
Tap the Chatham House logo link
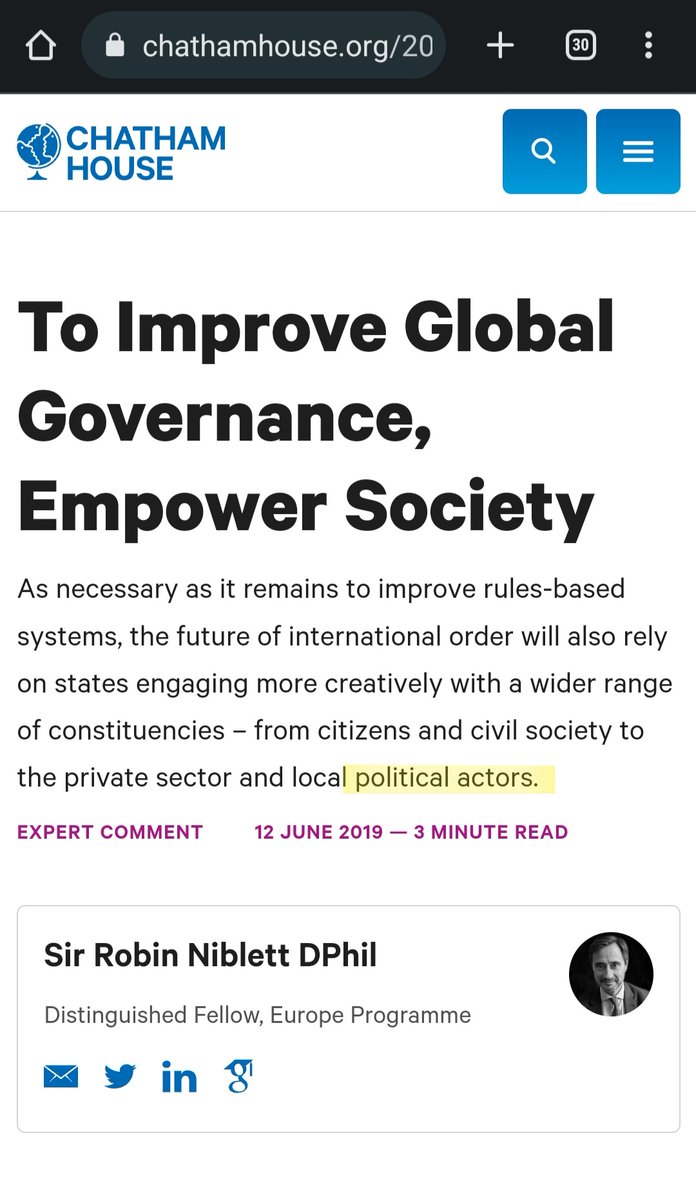coord(121,152)
